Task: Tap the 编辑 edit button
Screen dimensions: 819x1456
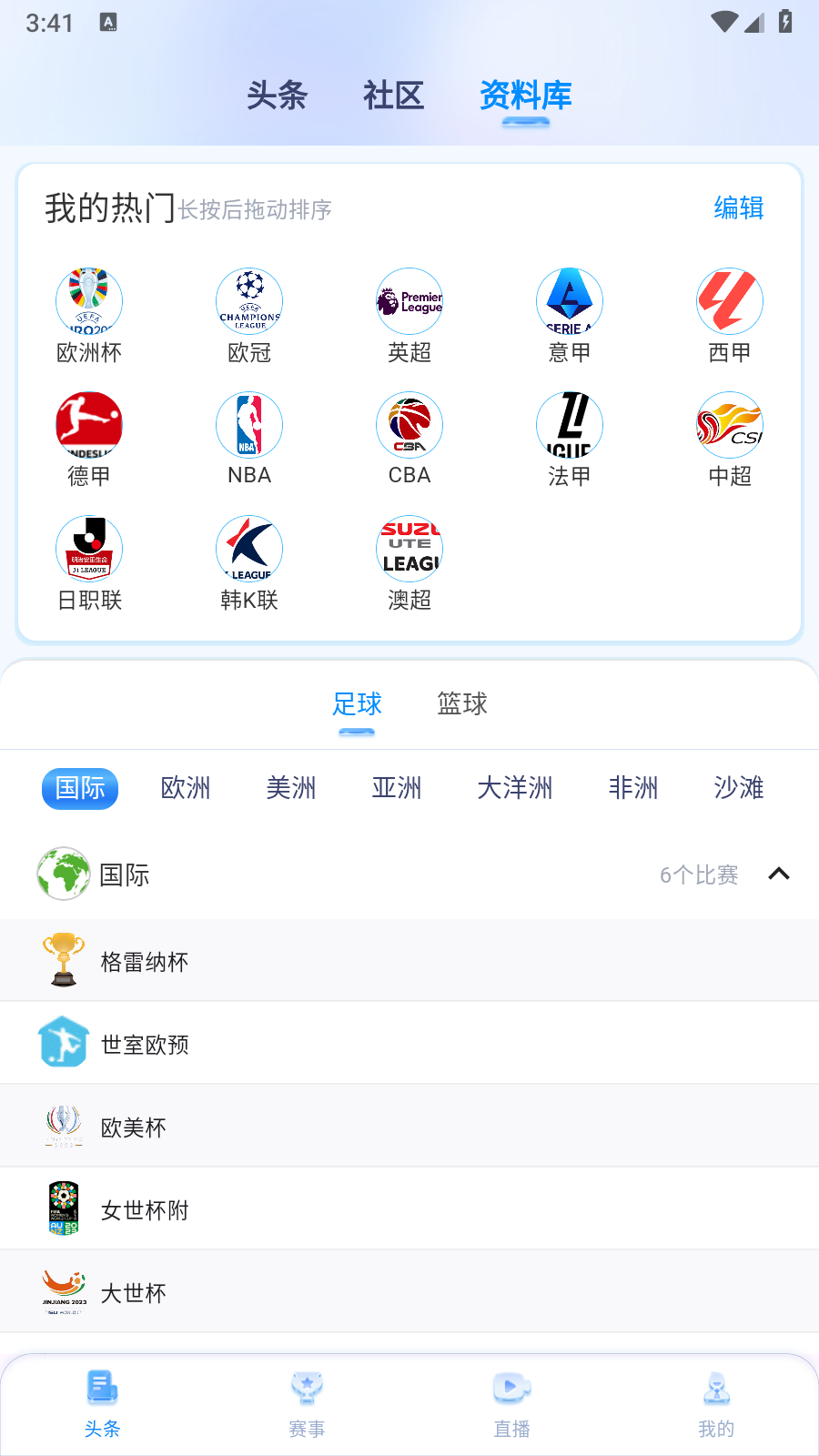Action: click(738, 208)
